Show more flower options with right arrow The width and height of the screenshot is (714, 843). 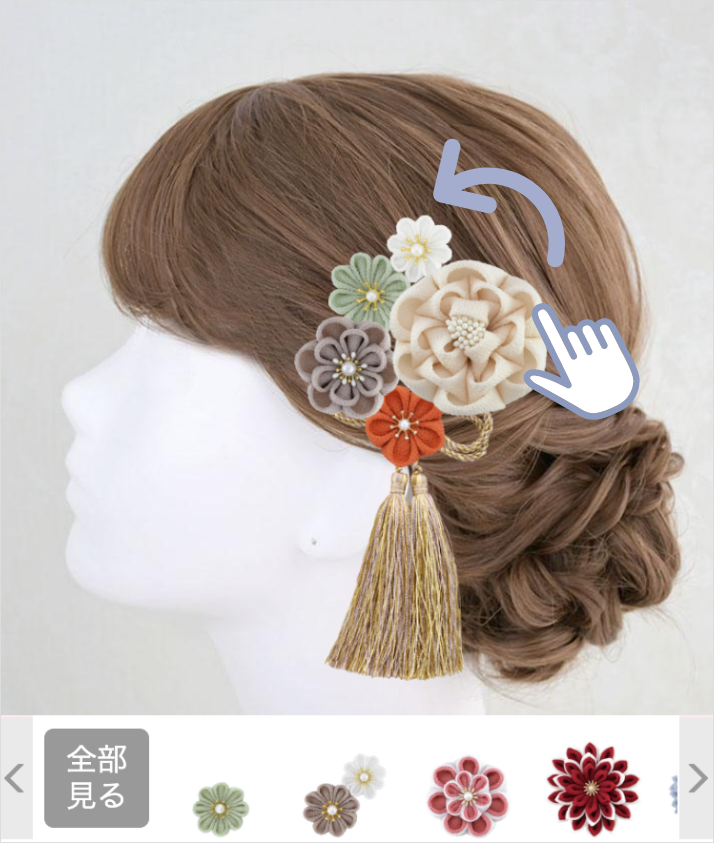[697, 778]
